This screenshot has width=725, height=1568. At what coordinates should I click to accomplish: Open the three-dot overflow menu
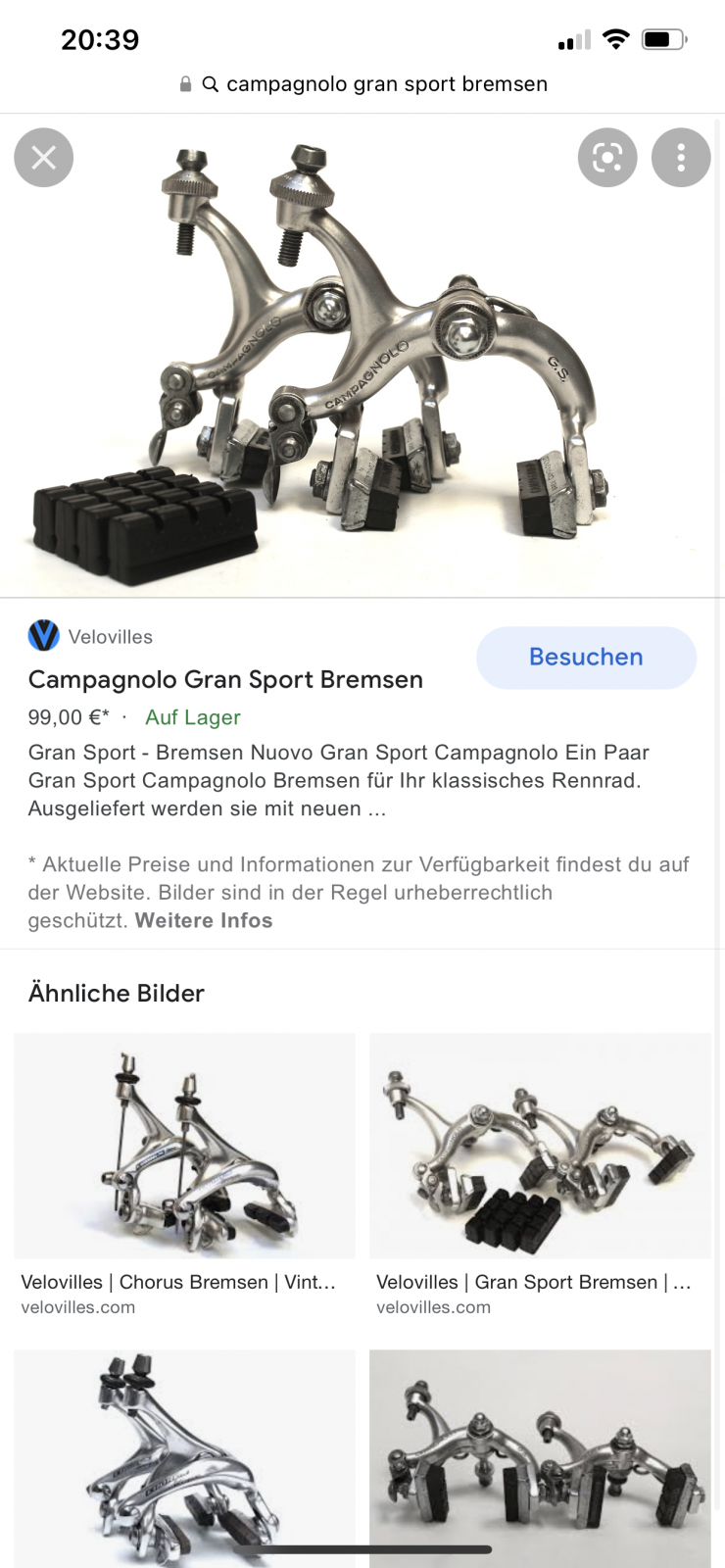(x=681, y=158)
